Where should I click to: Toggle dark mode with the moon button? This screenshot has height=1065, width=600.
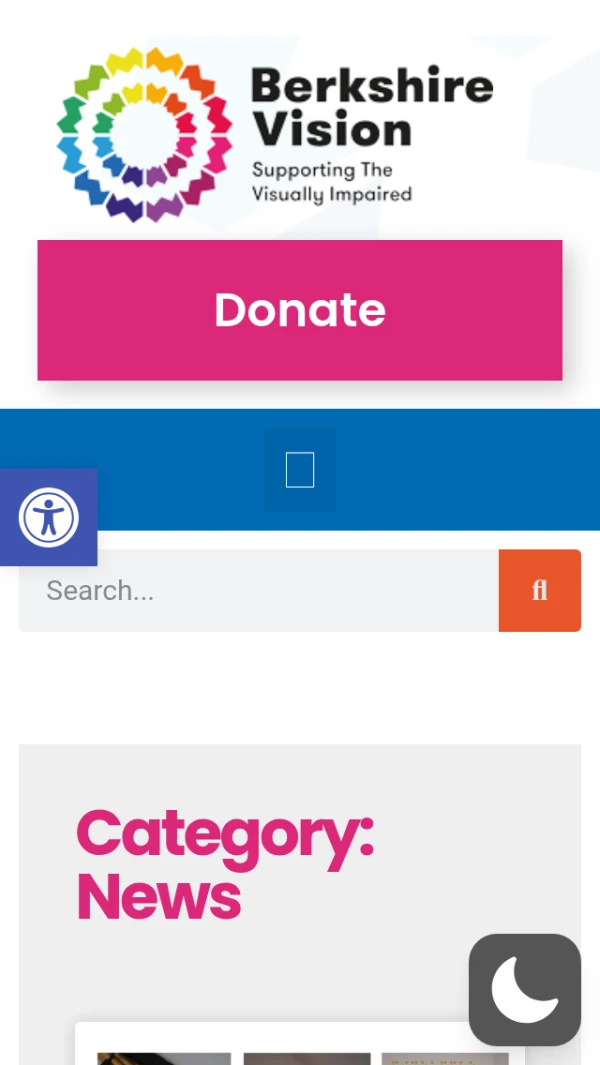tap(525, 990)
